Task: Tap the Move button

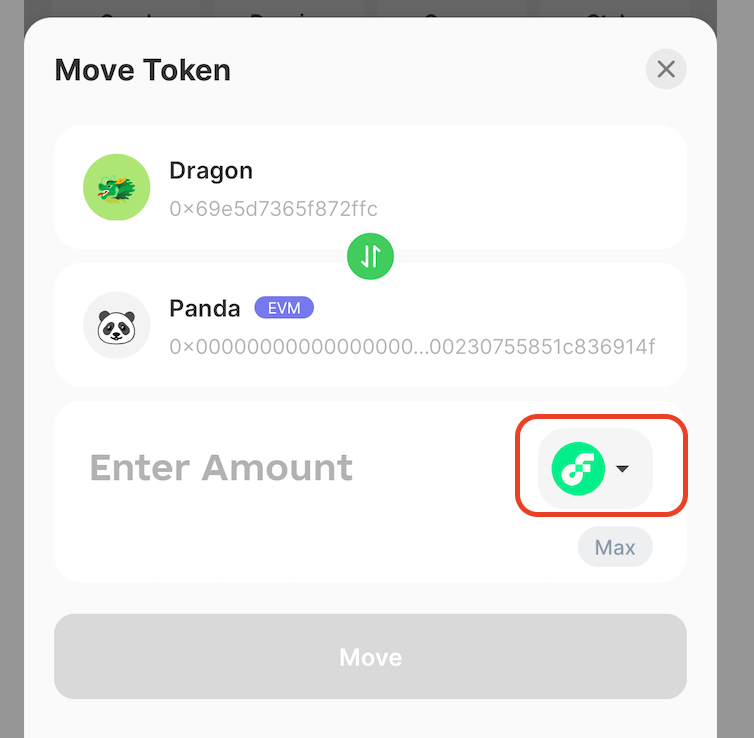Action: point(370,657)
